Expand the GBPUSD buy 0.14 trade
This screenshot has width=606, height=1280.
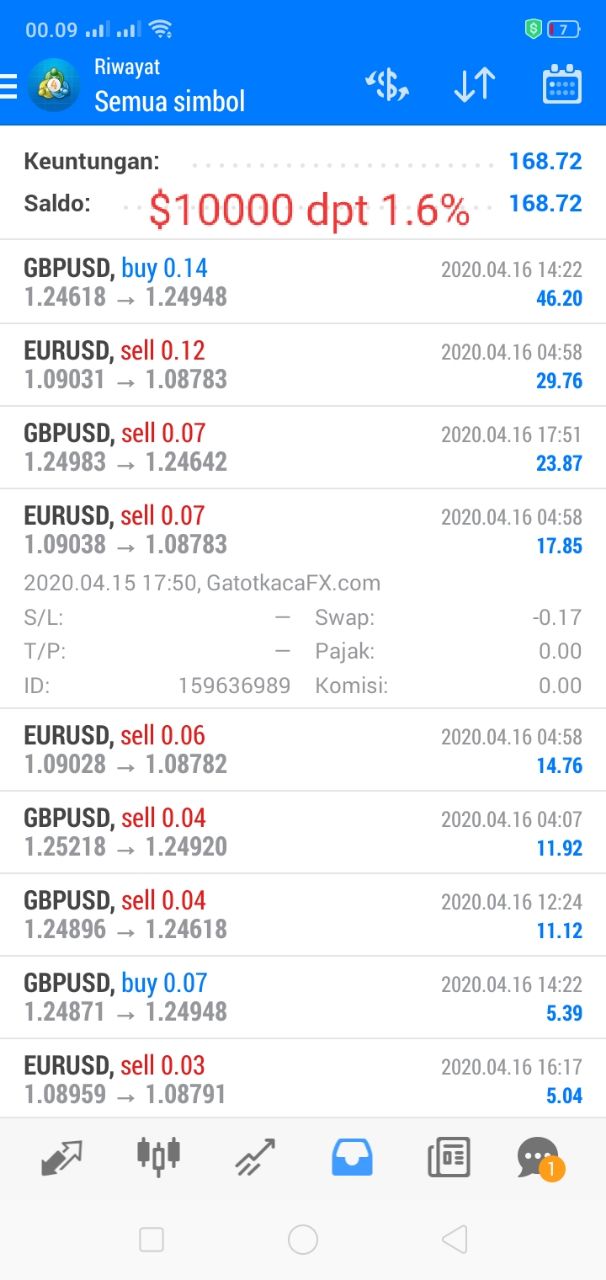[302, 282]
